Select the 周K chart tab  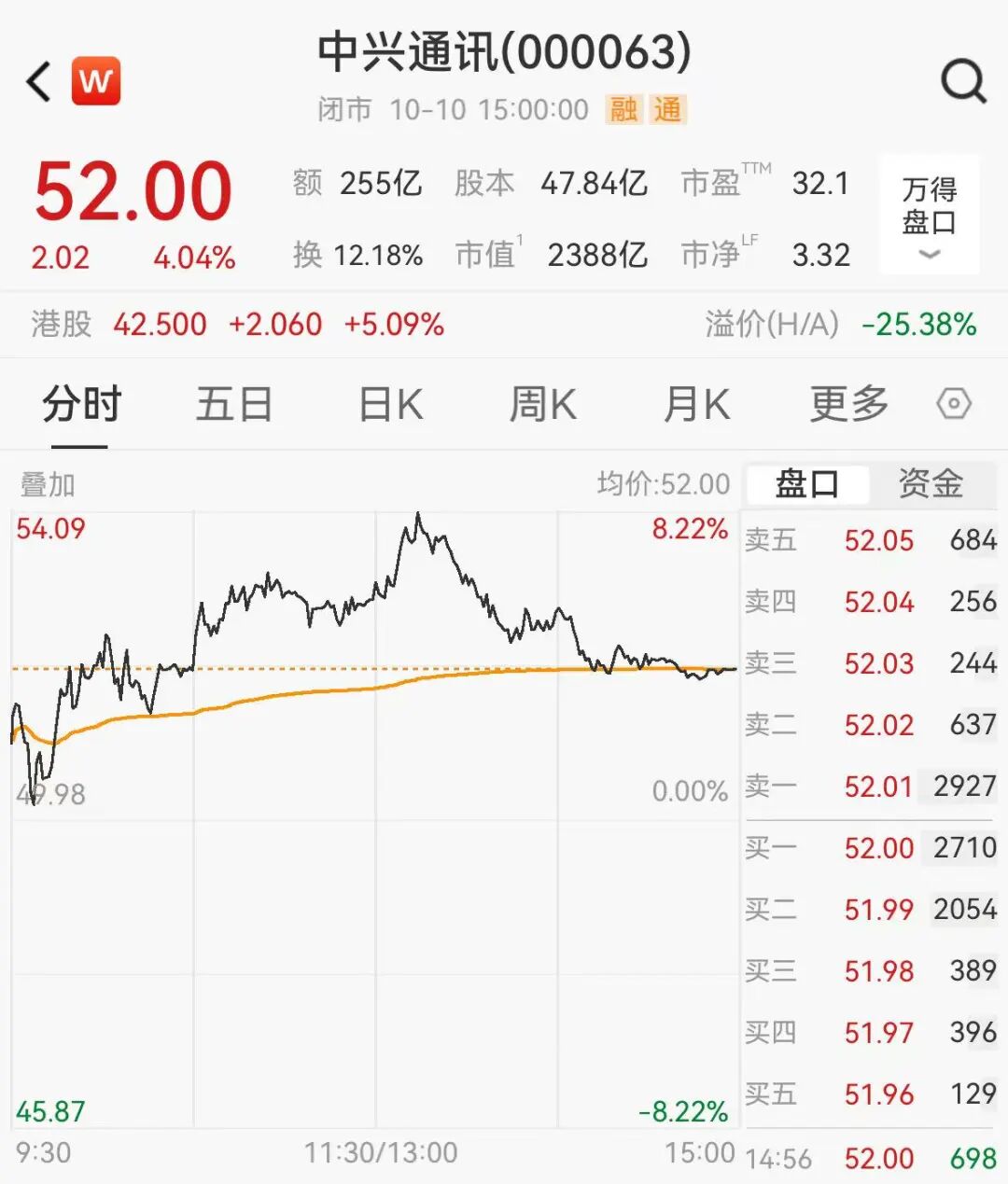click(x=542, y=405)
